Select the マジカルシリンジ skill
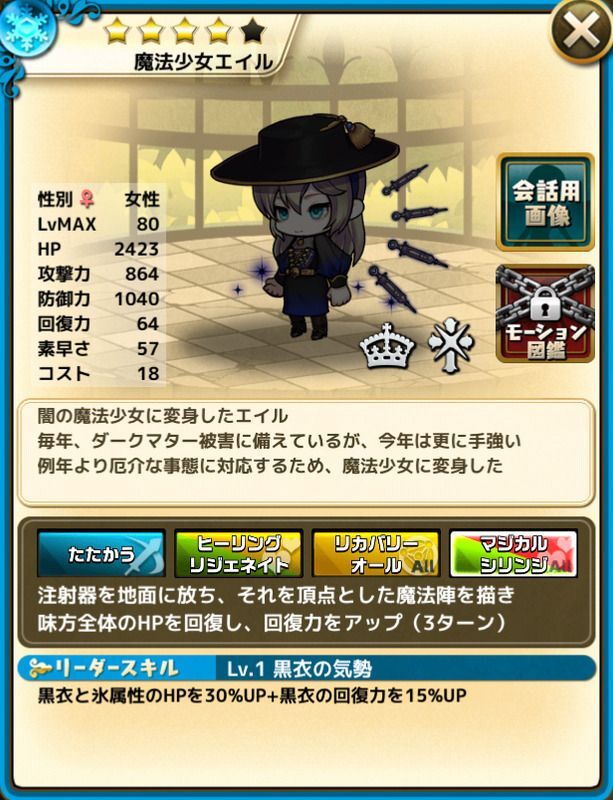The height and width of the screenshot is (800, 613). tap(512, 553)
